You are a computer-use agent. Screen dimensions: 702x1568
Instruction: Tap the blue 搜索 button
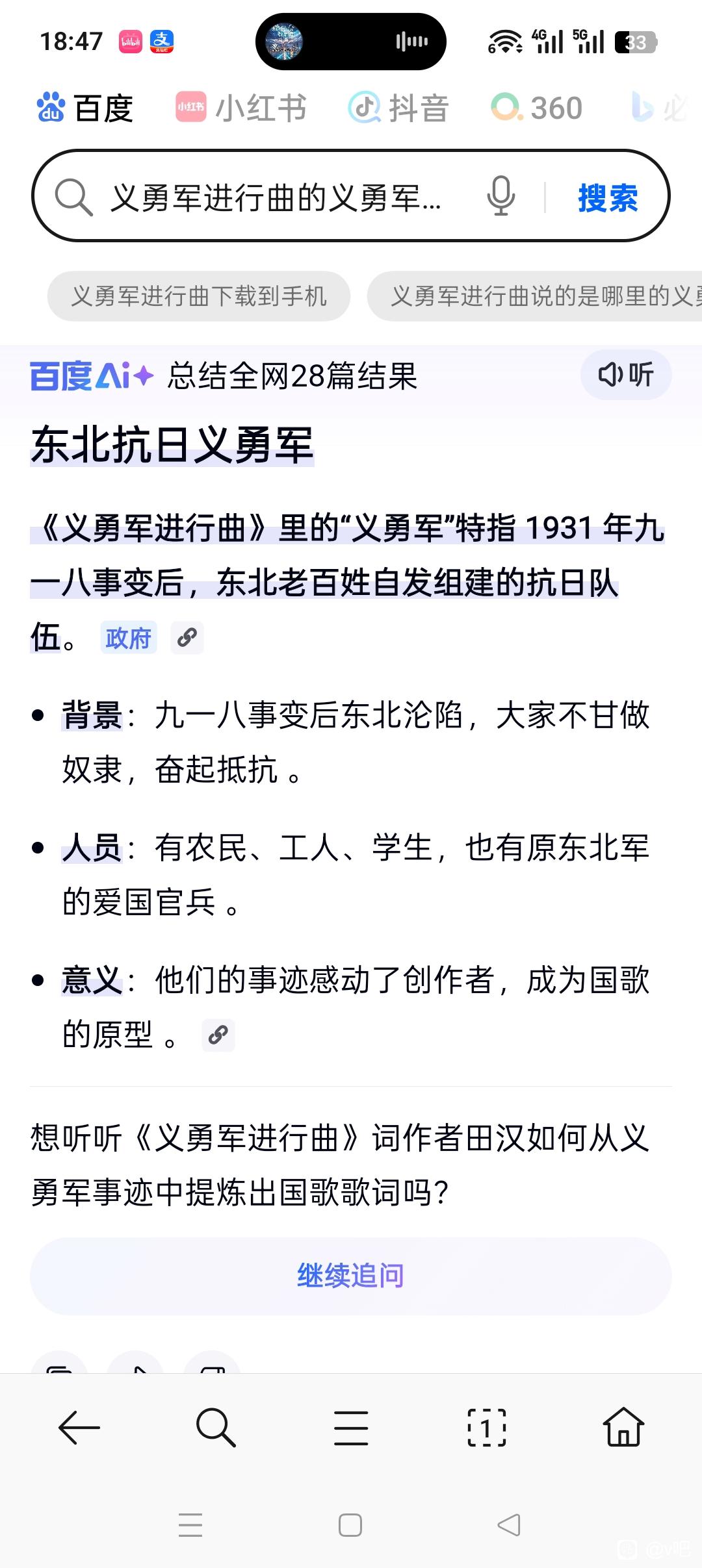click(x=608, y=197)
